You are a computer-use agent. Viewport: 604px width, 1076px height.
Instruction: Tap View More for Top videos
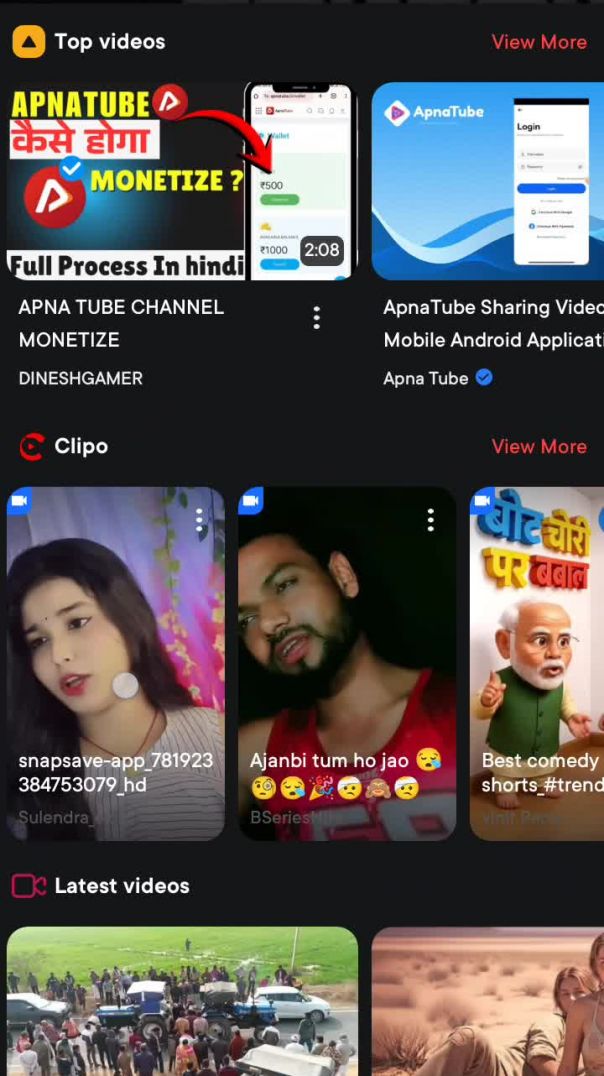coord(538,42)
